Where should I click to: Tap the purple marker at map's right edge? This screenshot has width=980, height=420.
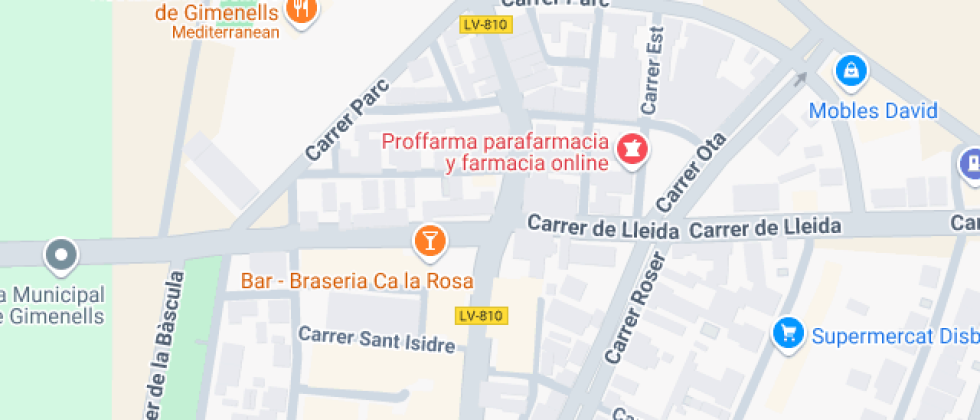tap(970, 164)
